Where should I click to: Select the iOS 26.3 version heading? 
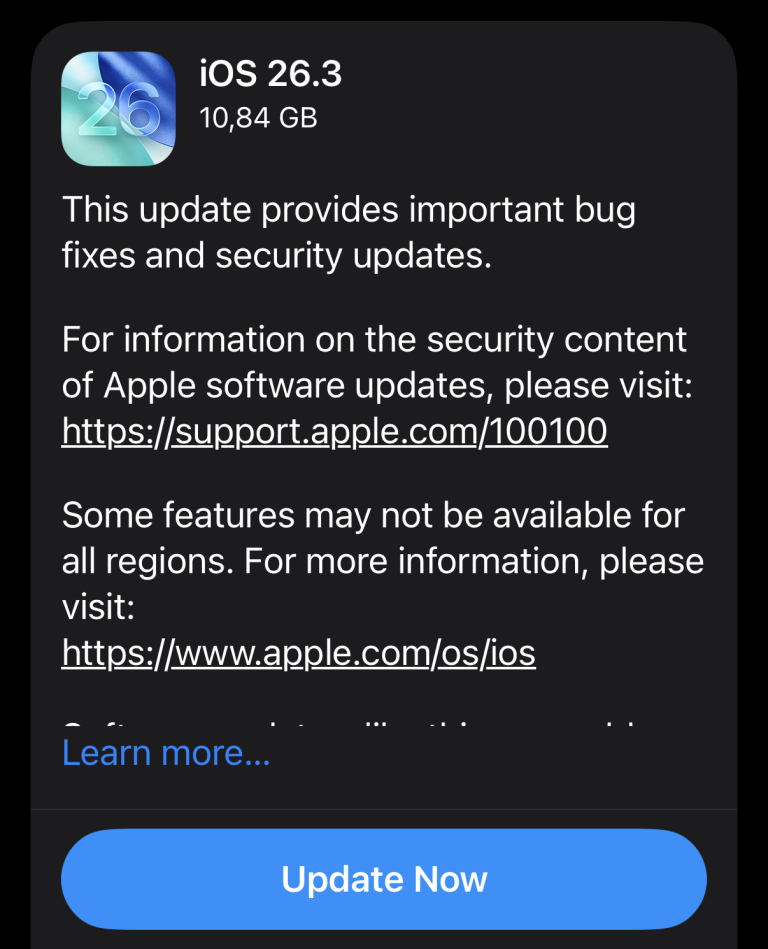(268, 74)
